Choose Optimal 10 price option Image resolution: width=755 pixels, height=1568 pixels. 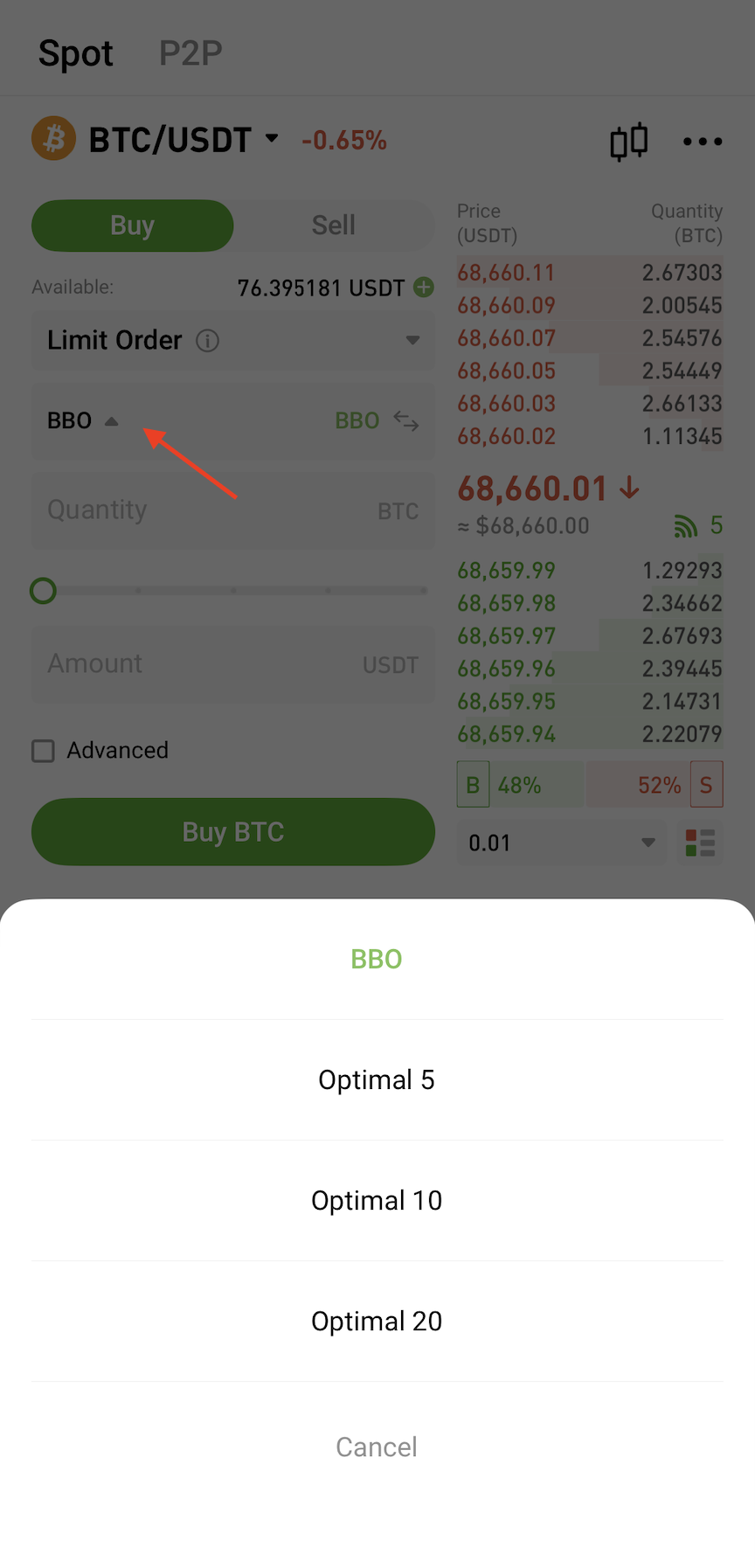point(377,1200)
